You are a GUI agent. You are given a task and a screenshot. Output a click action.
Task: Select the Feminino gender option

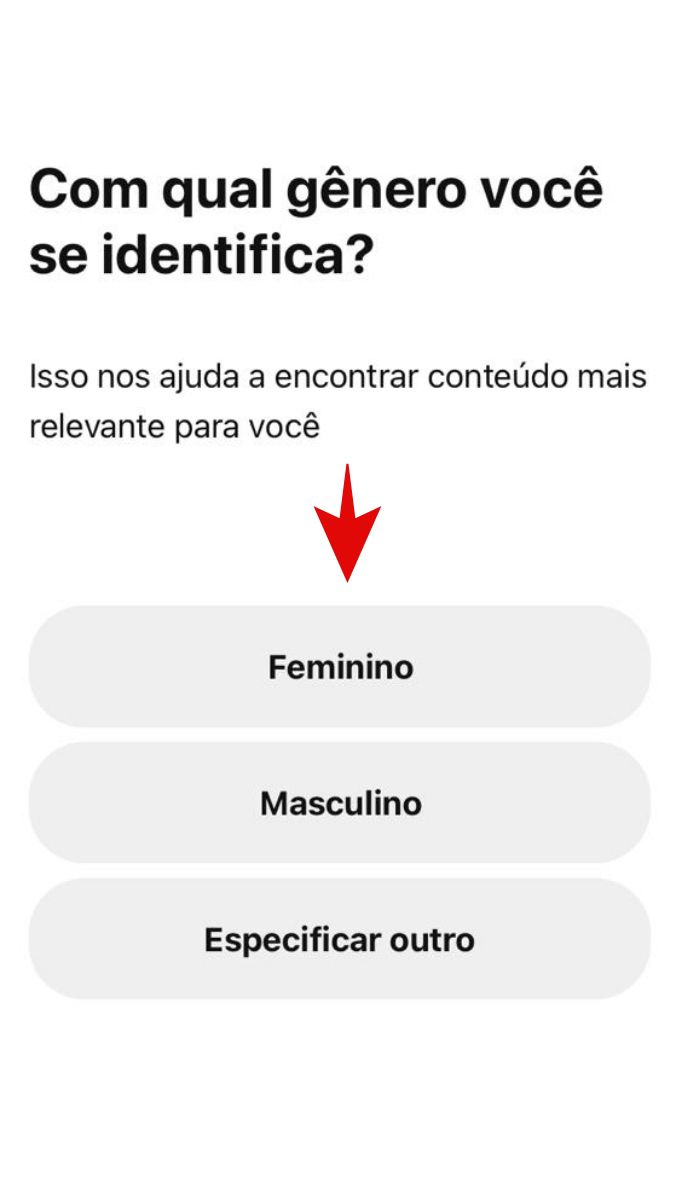(339, 666)
